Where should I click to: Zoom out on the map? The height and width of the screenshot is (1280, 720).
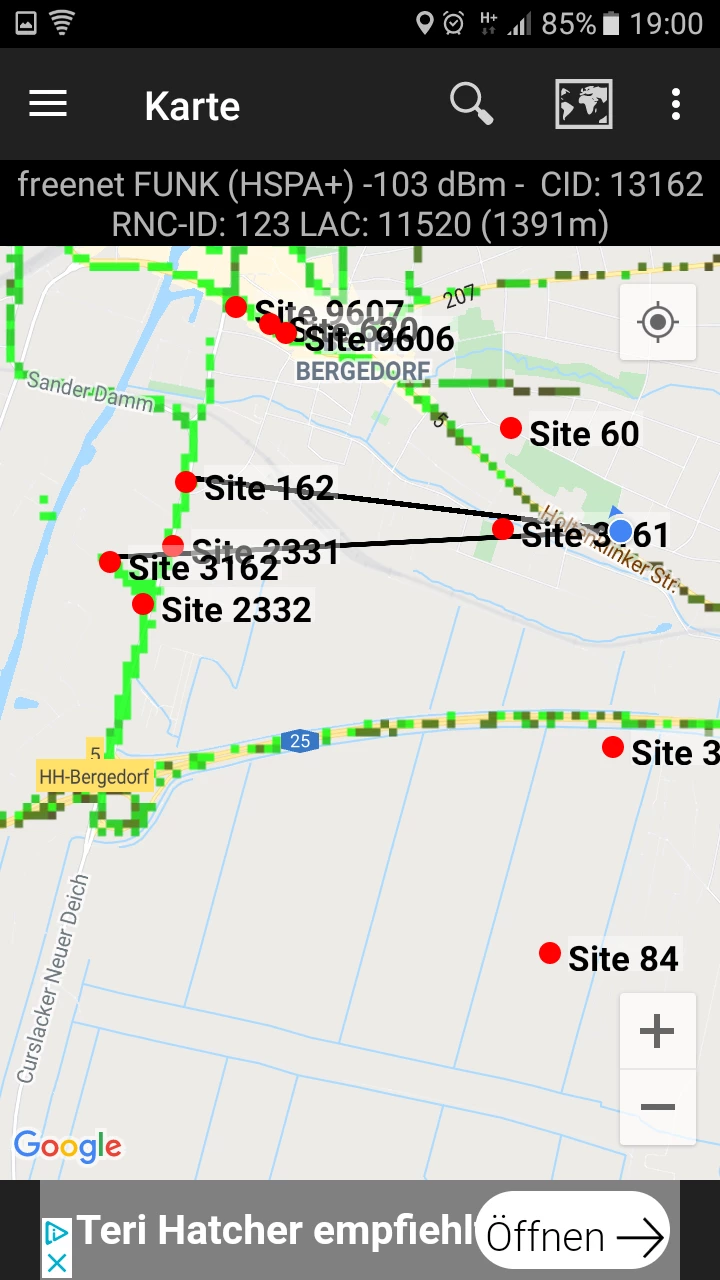pyautogui.click(x=657, y=1107)
